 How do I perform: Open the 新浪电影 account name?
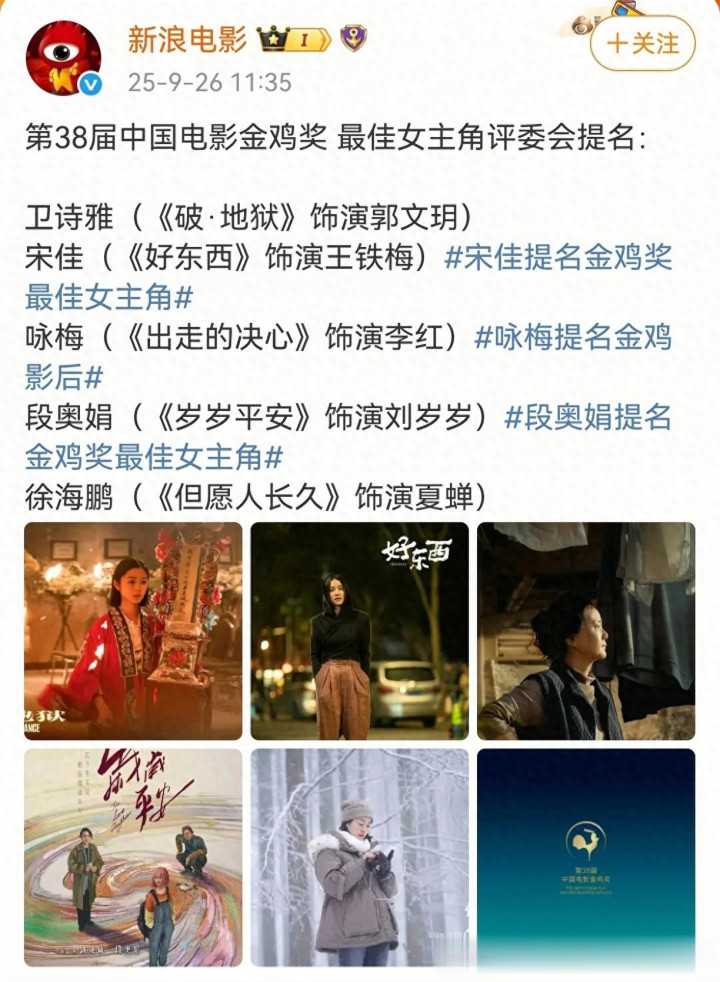(187, 39)
